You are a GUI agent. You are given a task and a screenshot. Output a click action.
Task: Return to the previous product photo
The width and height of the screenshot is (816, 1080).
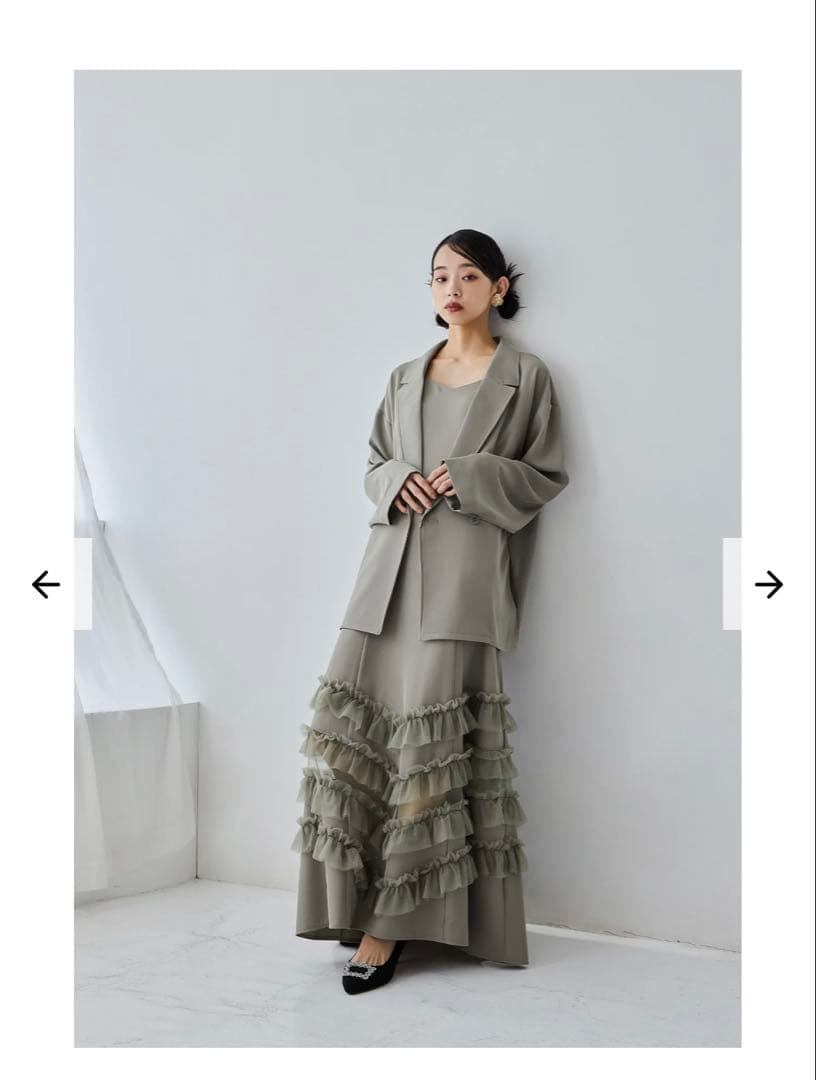(48, 585)
